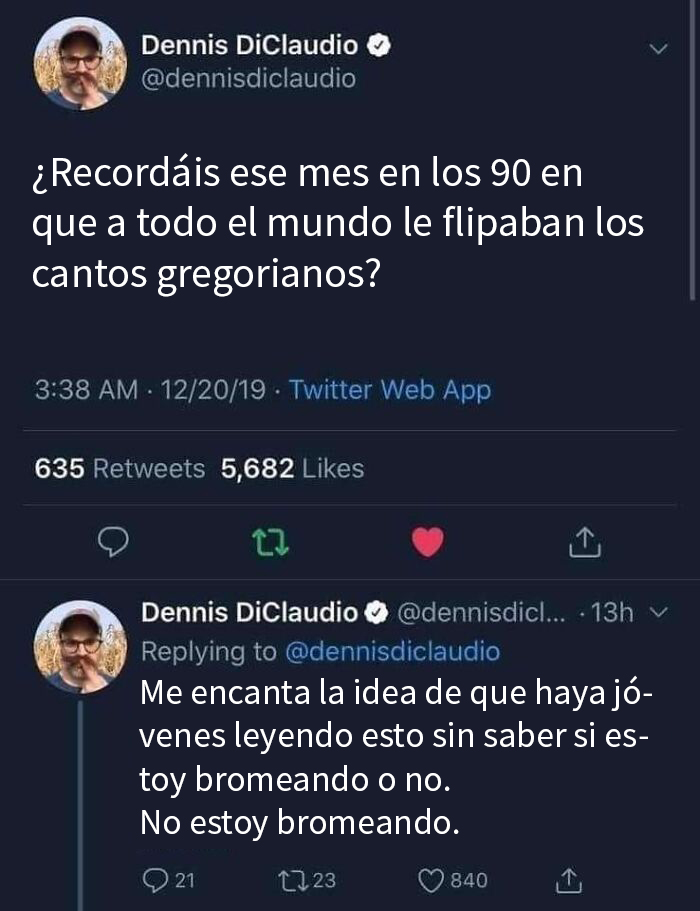700x911 pixels.
Task: Open the main tweet's dropdown chevron menu
Action: 657,47
